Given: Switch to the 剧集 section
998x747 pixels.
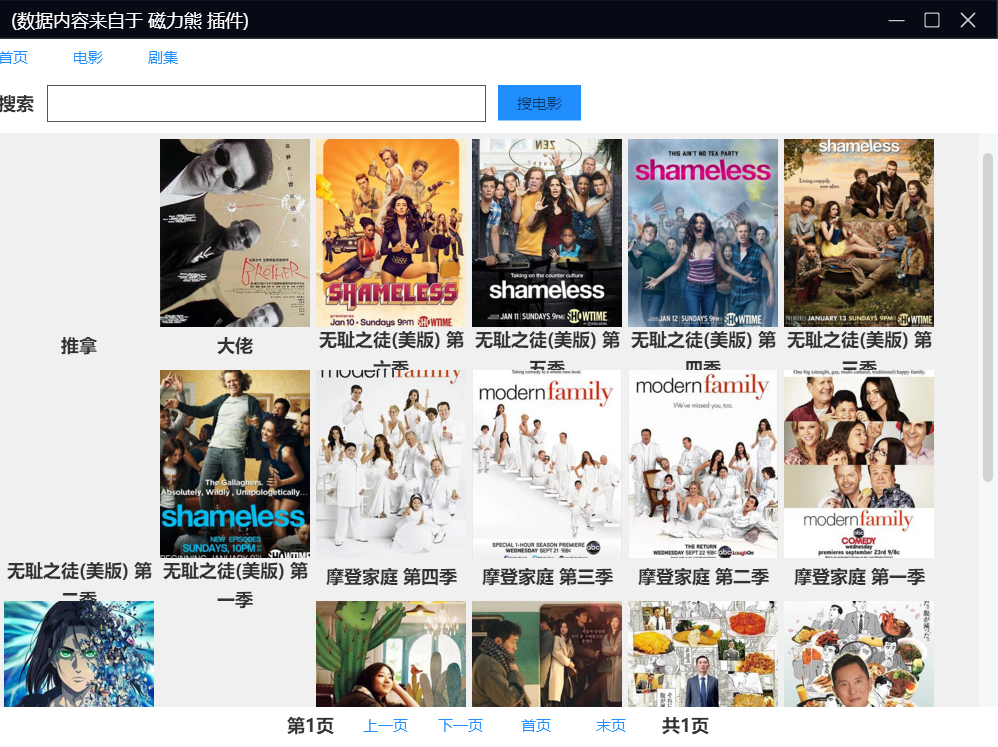Looking at the screenshot, I should pyautogui.click(x=163, y=58).
